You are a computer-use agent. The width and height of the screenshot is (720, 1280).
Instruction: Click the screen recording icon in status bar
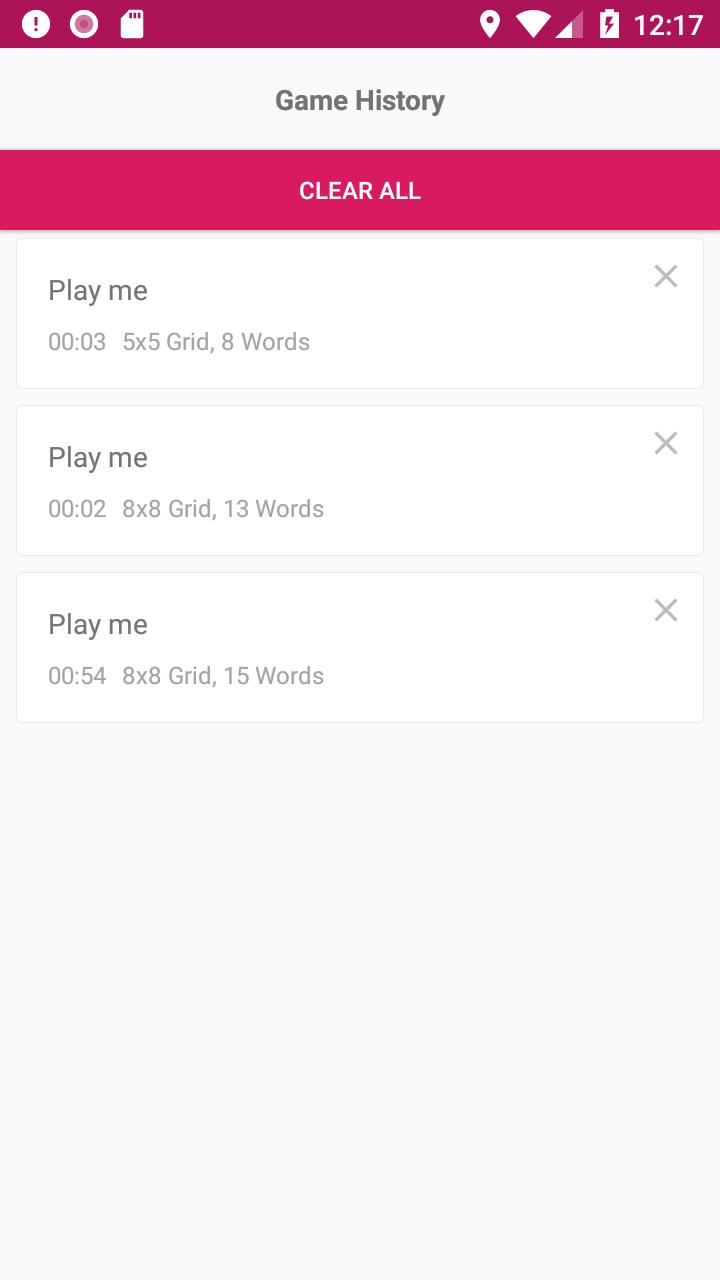(84, 24)
